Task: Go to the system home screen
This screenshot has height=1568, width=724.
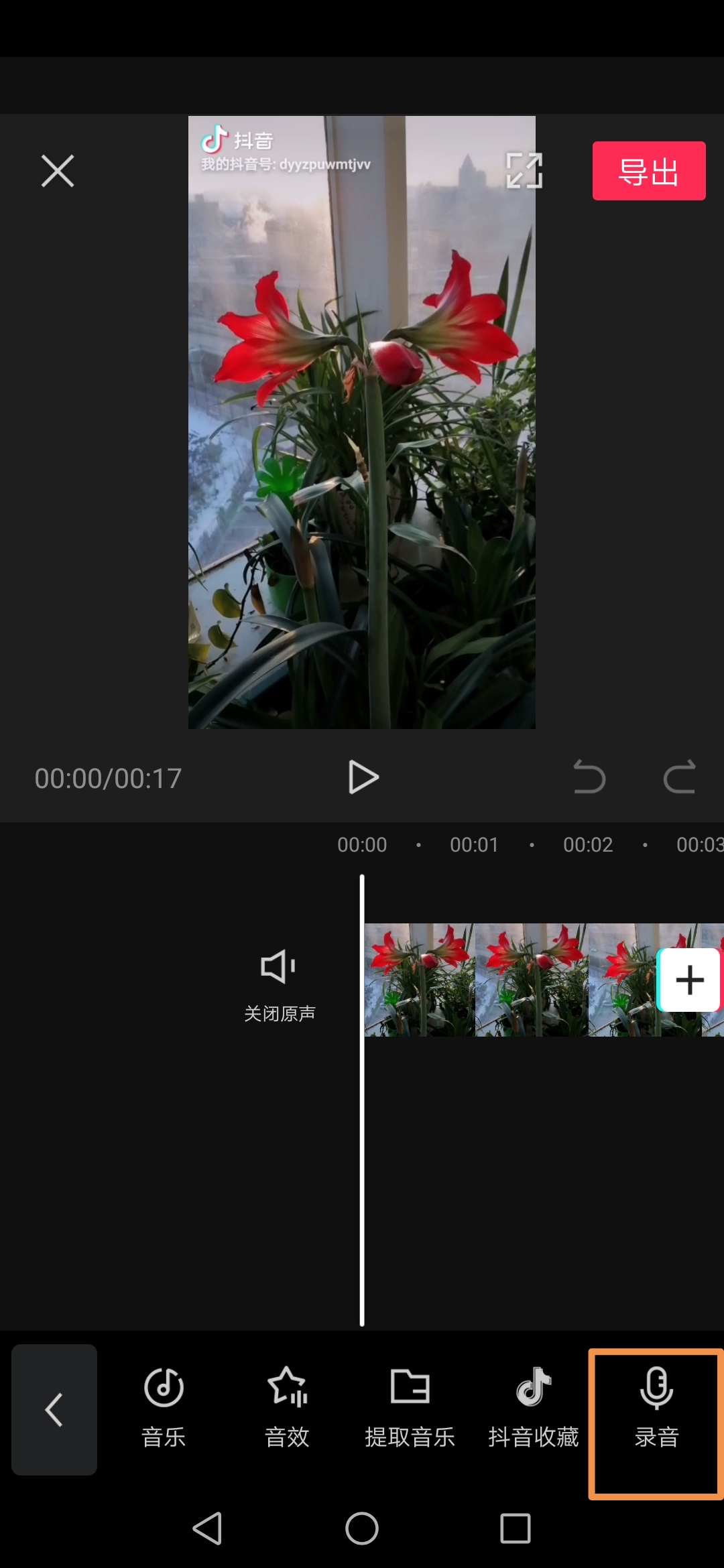Action: [362, 1528]
